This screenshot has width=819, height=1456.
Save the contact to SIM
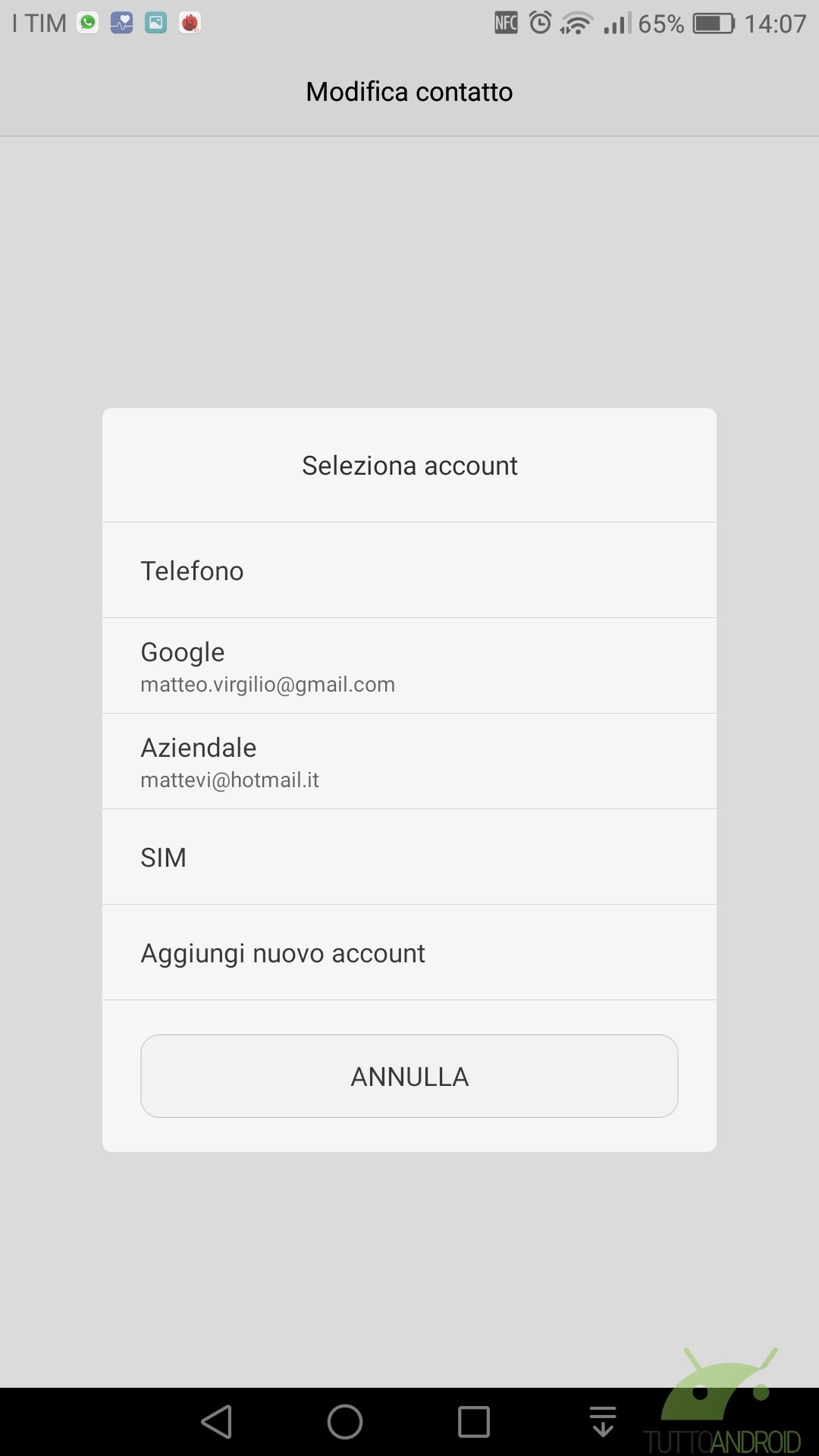(409, 857)
